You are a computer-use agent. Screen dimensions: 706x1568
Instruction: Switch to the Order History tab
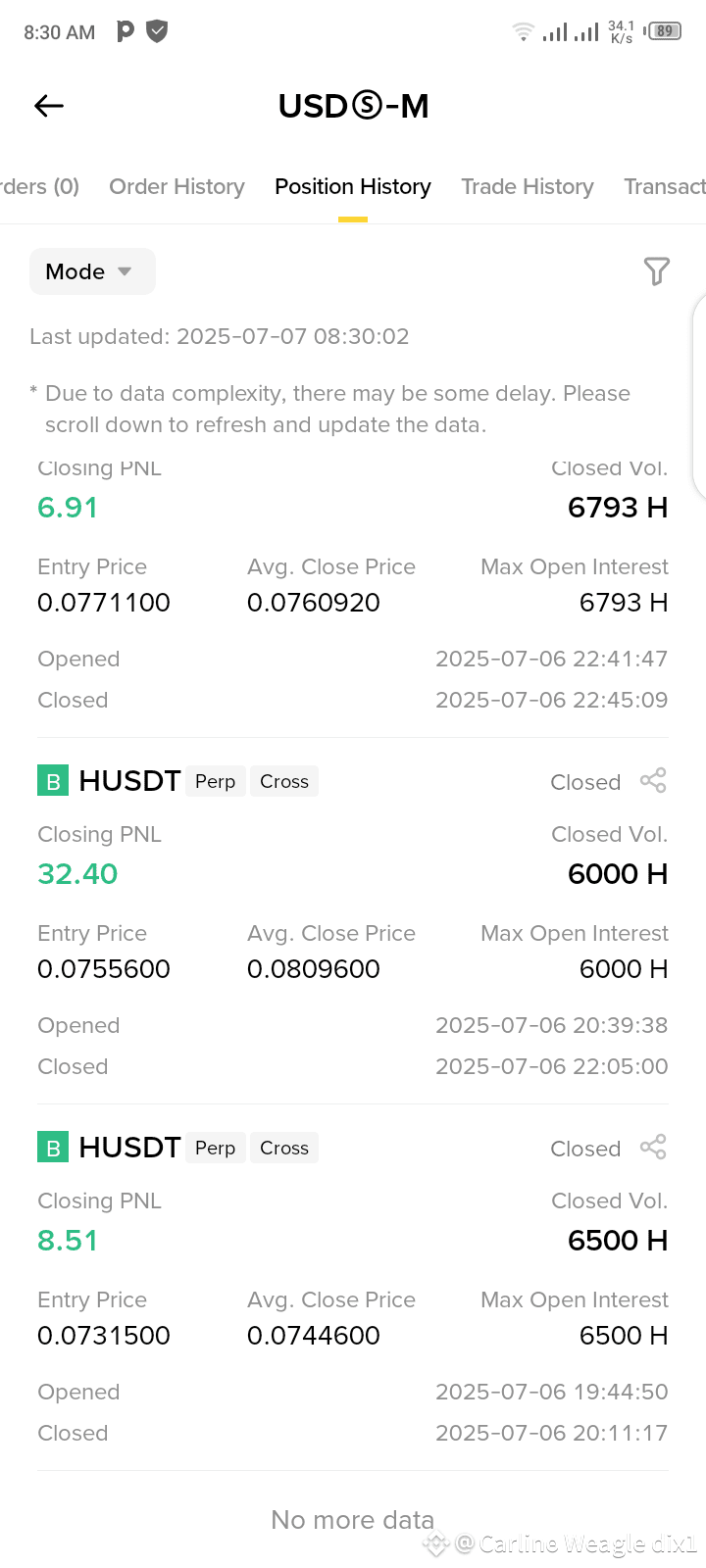tap(176, 186)
